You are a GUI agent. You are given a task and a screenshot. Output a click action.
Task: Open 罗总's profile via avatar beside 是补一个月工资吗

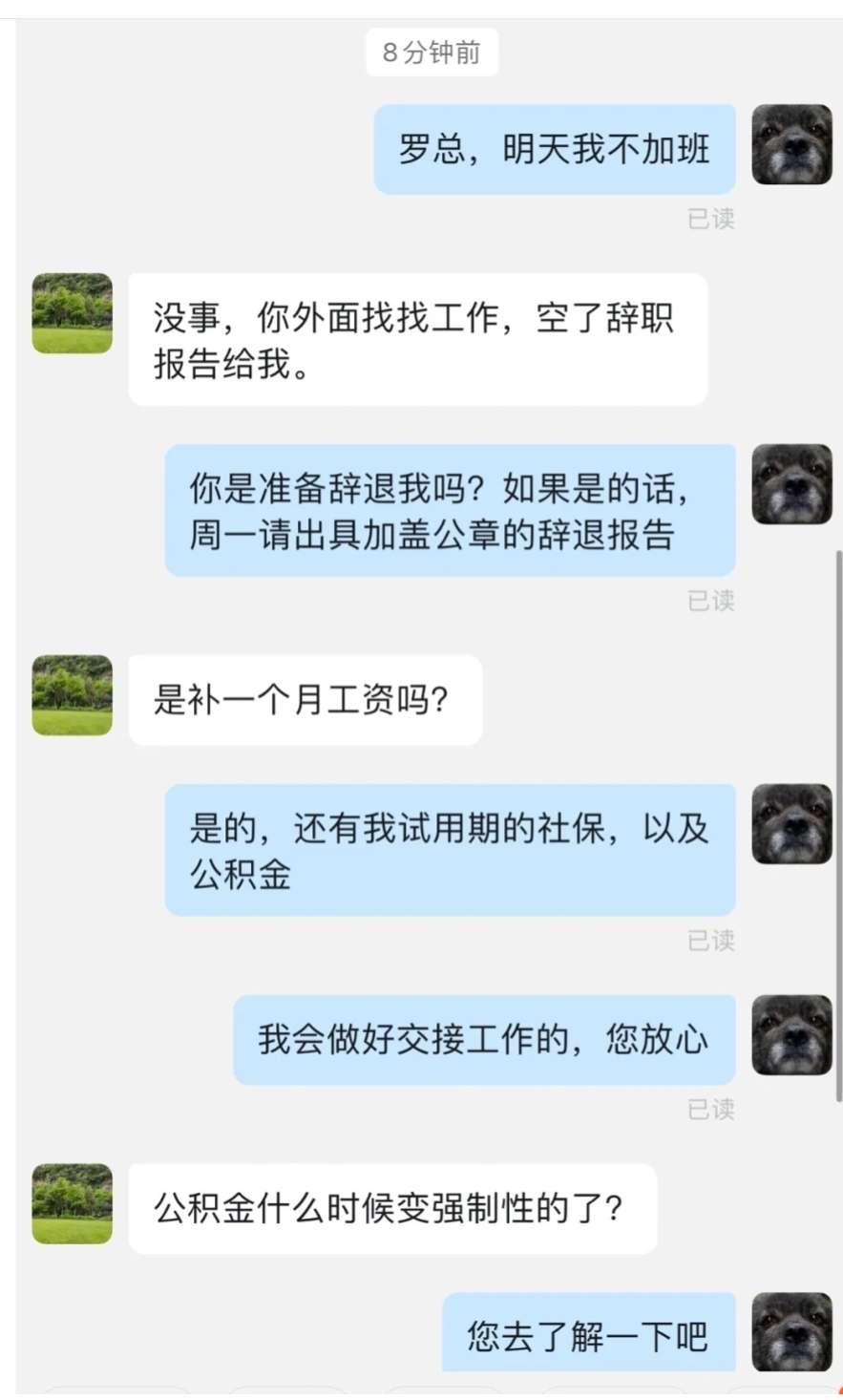tap(73, 695)
